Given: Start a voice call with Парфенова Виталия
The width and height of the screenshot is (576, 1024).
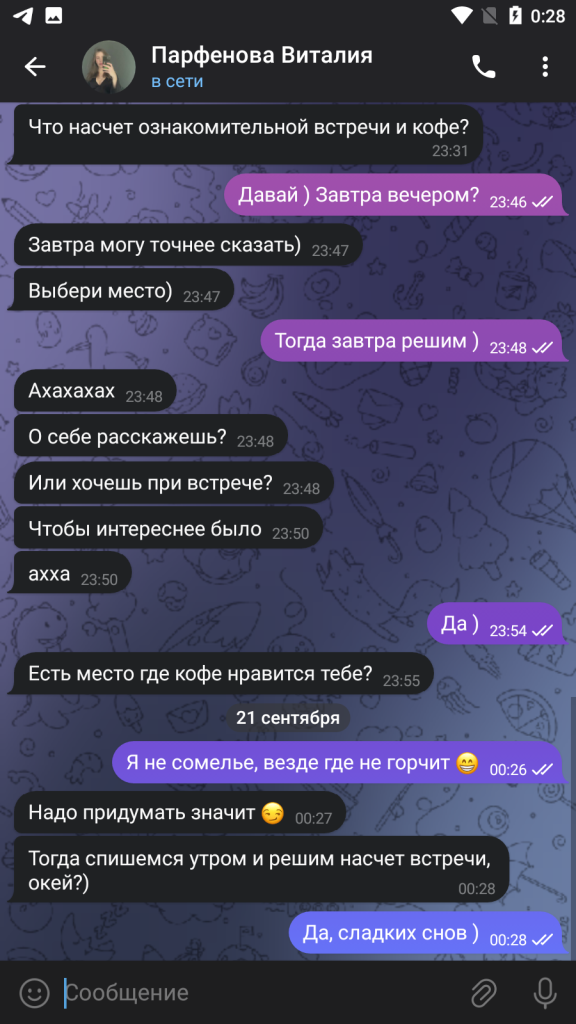Looking at the screenshot, I should coord(484,67).
